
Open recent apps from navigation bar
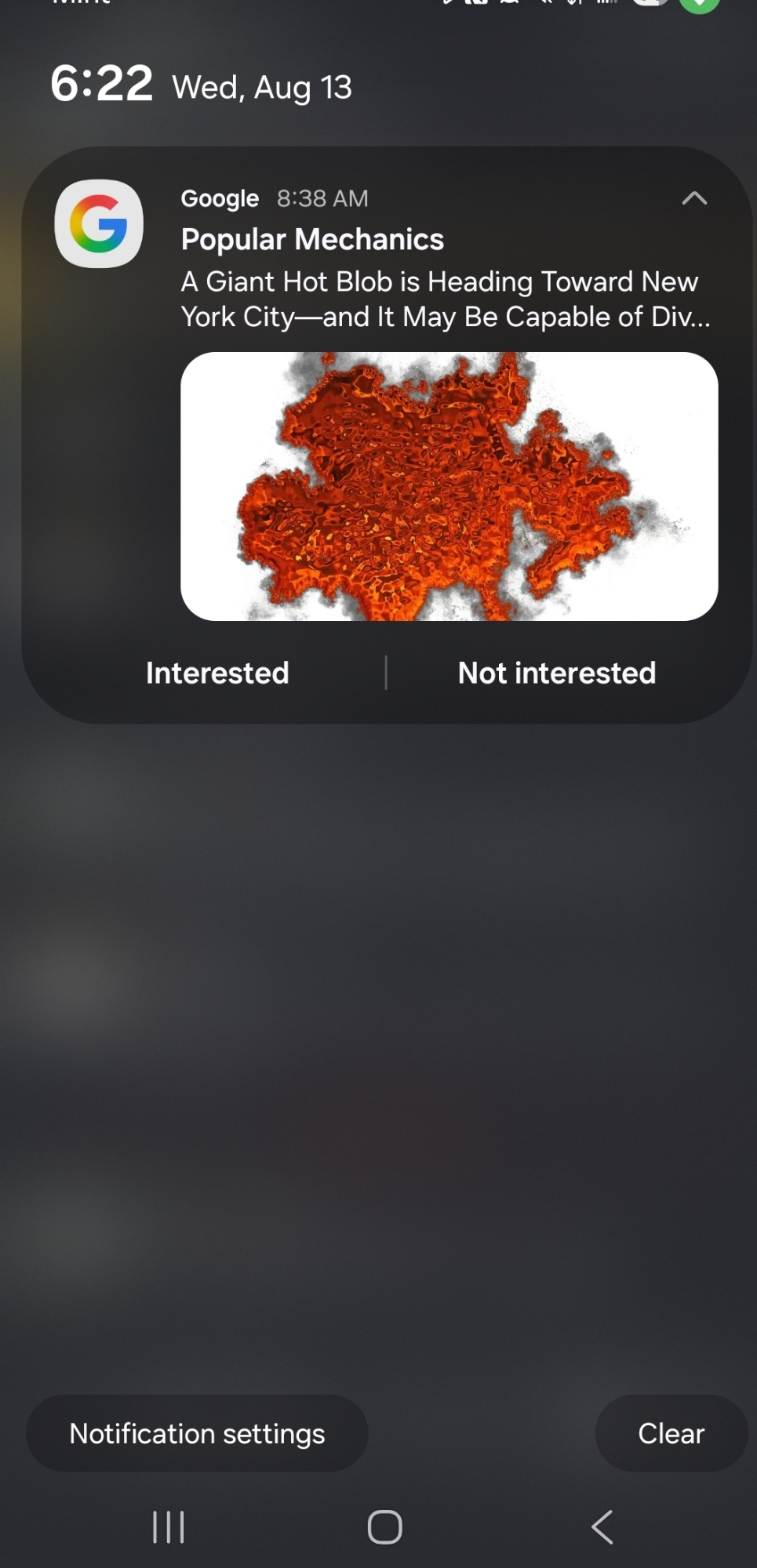point(168,1527)
